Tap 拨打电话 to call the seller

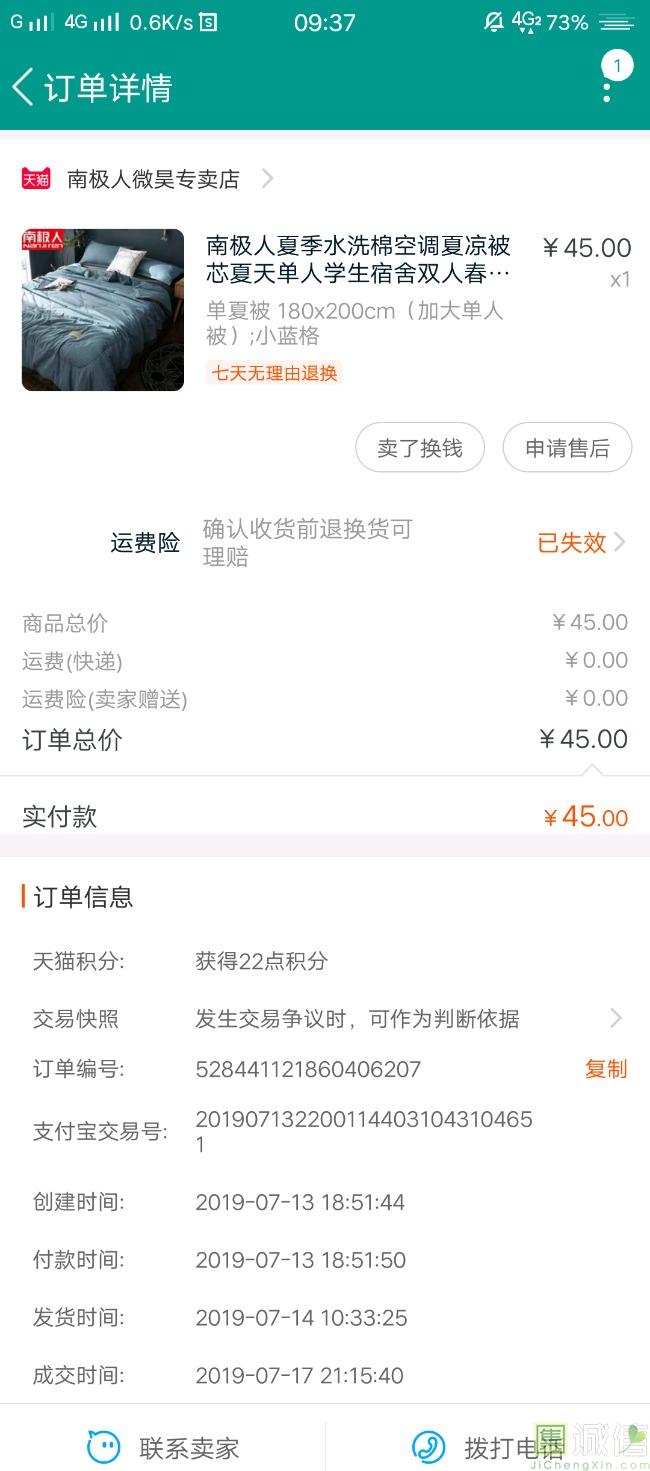(488, 1447)
